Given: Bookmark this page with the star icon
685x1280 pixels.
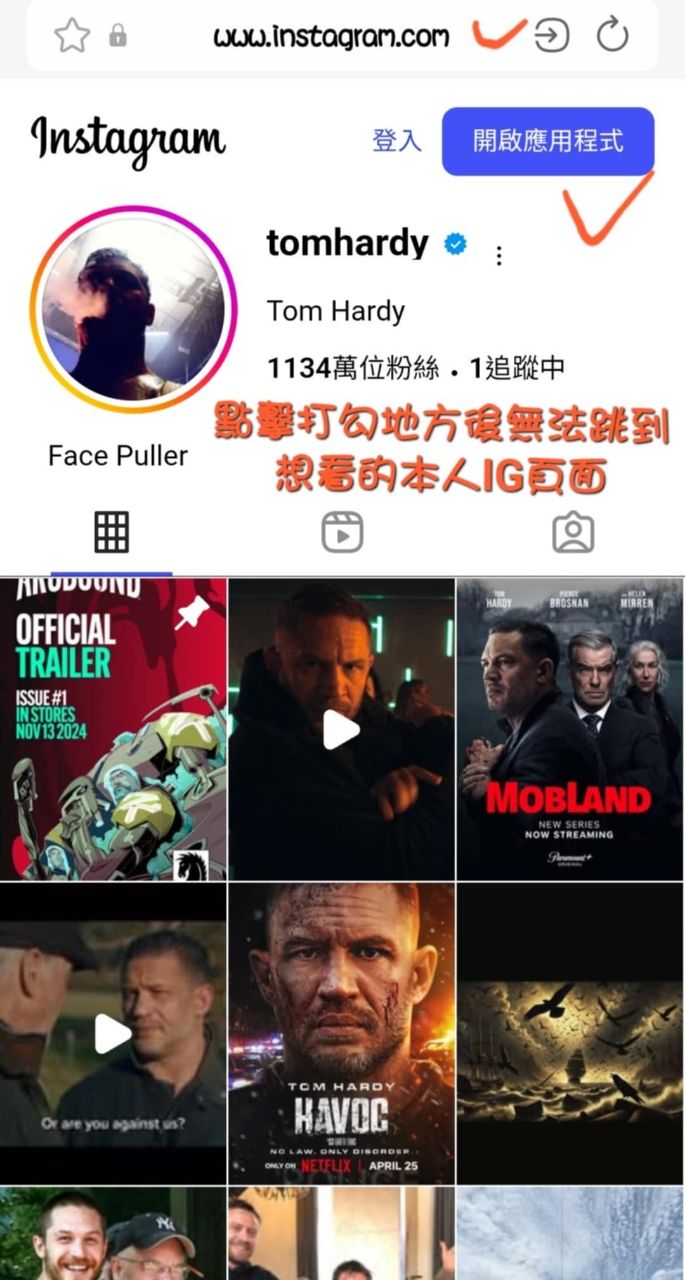Looking at the screenshot, I should pos(71,37).
